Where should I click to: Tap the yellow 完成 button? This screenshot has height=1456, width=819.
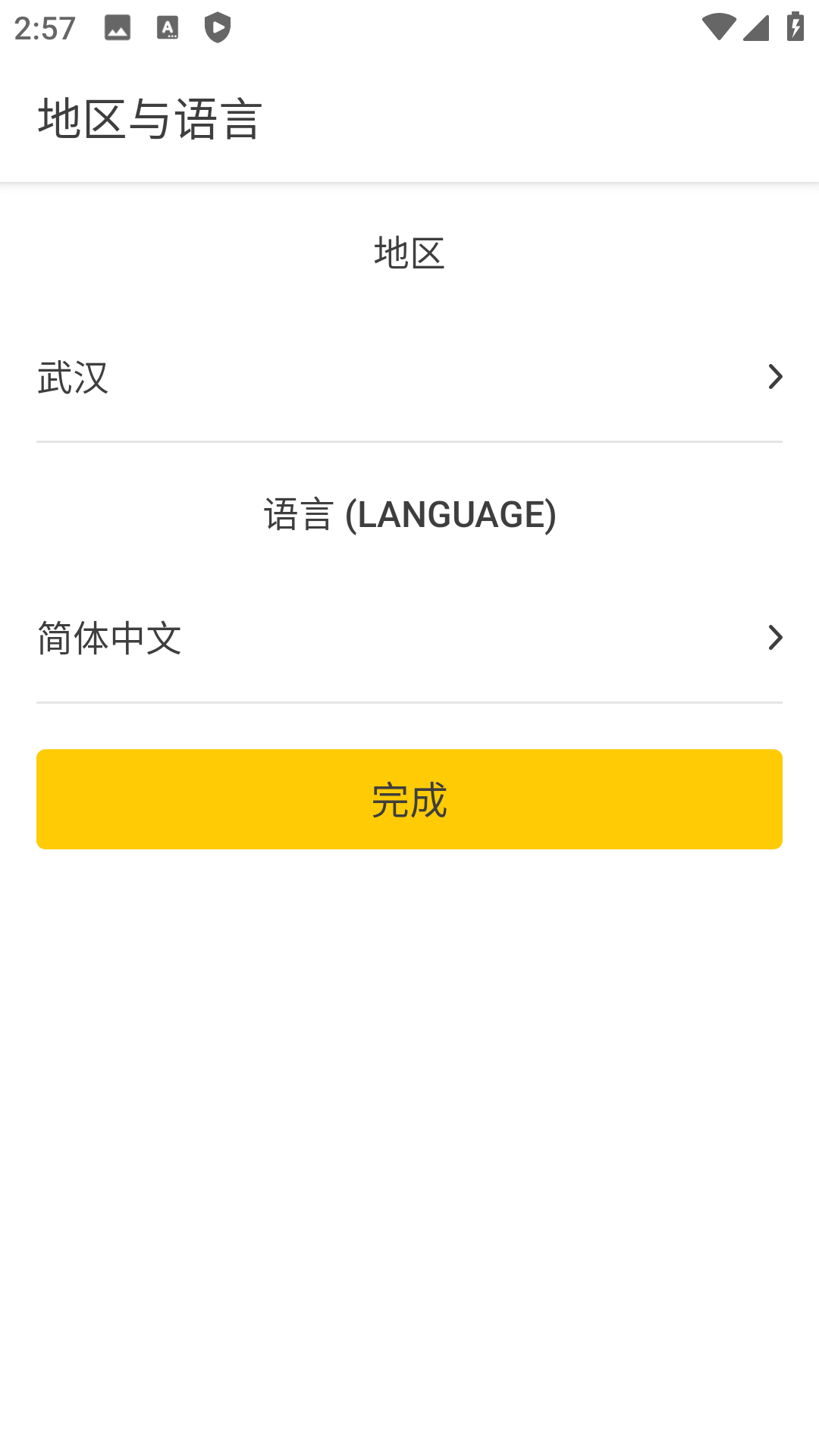(409, 799)
